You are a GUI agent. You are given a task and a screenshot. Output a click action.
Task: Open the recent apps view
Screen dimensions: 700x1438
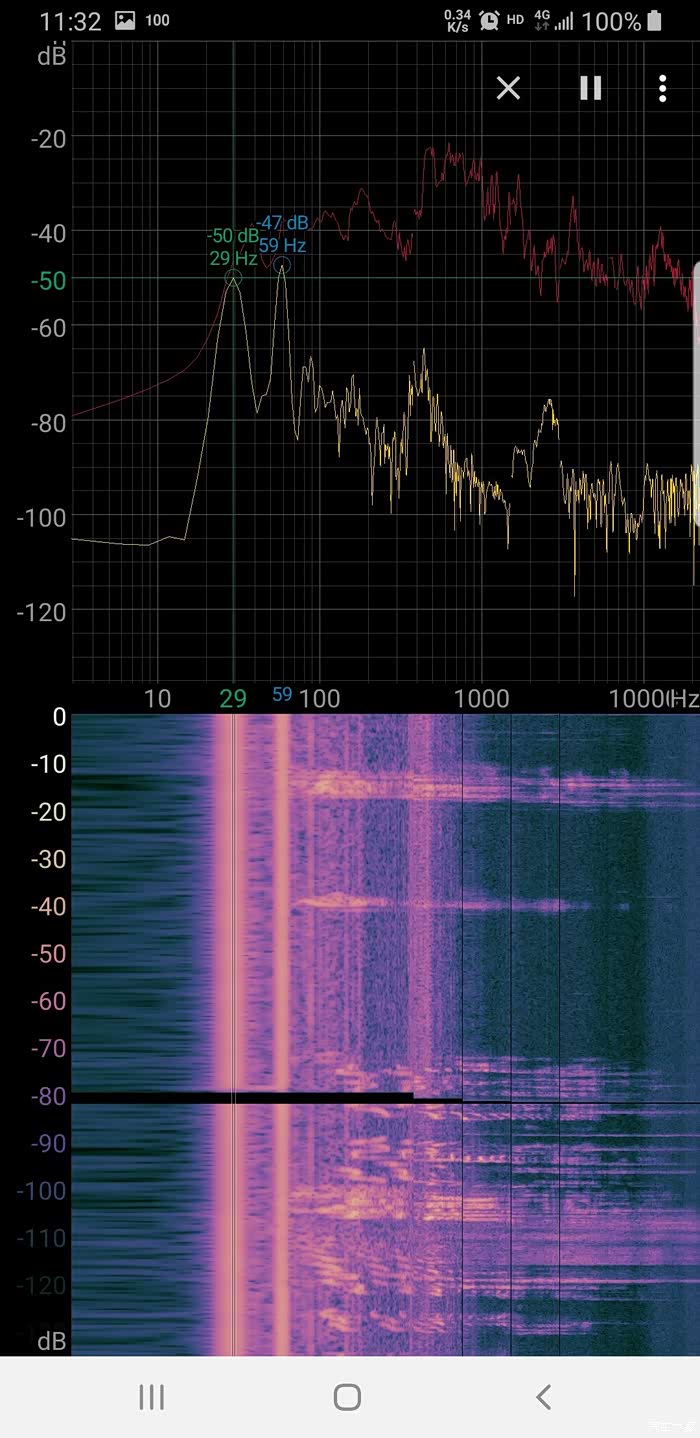[x=152, y=1397]
